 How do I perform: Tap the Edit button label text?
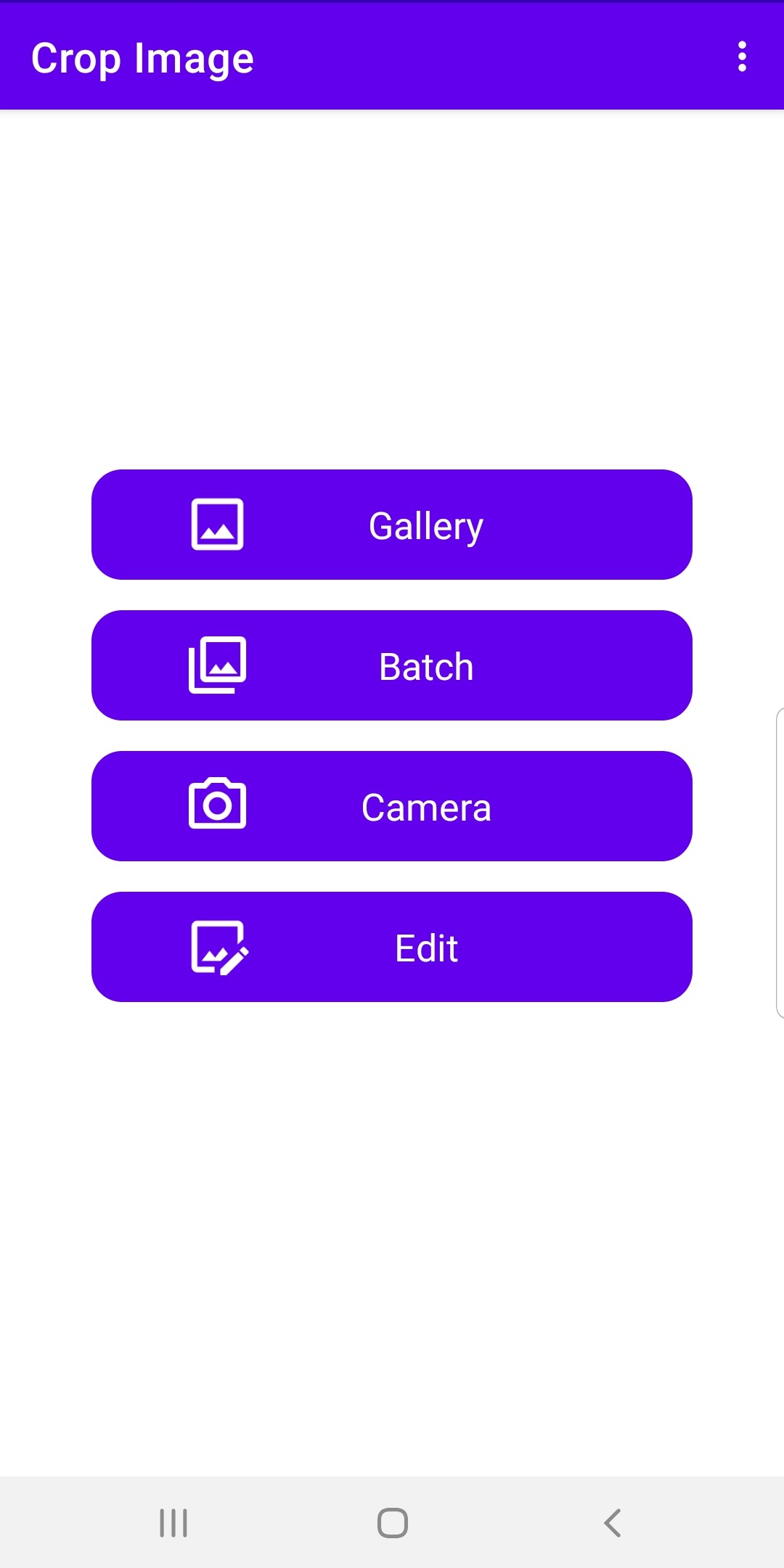(425, 946)
